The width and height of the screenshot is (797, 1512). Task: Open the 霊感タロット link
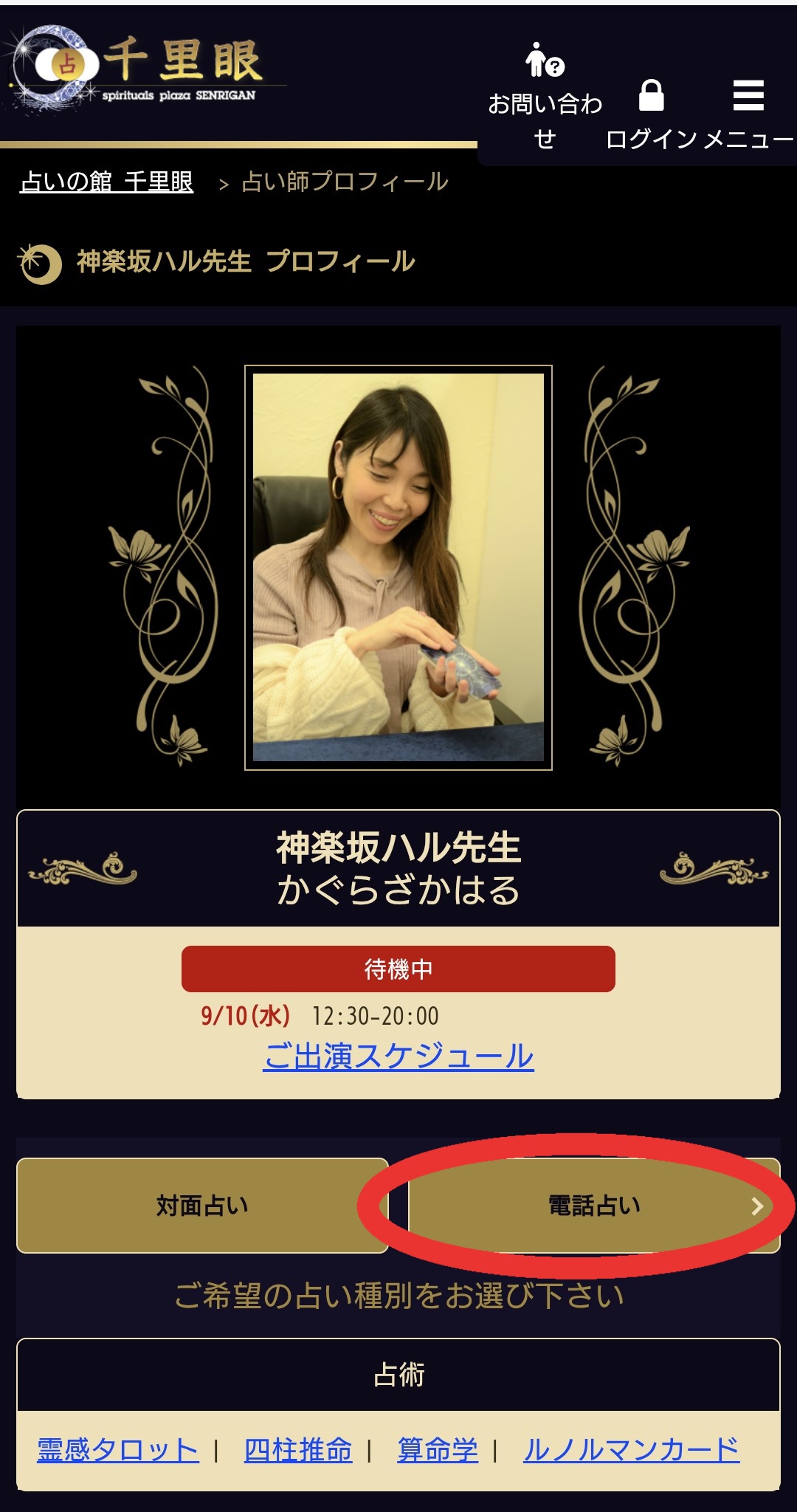point(118,1450)
